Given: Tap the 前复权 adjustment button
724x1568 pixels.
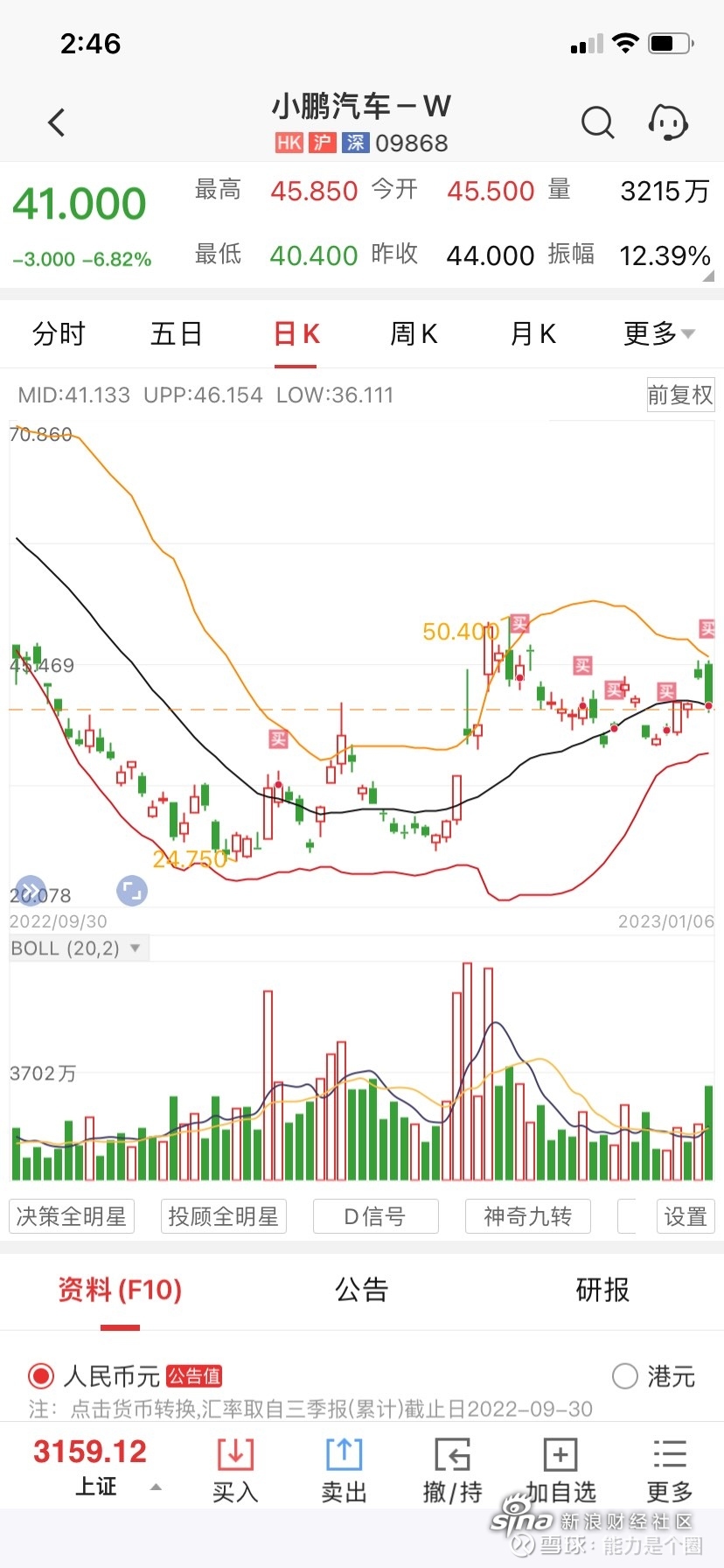Looking at the screenshot, I should [x=680, y=395].
